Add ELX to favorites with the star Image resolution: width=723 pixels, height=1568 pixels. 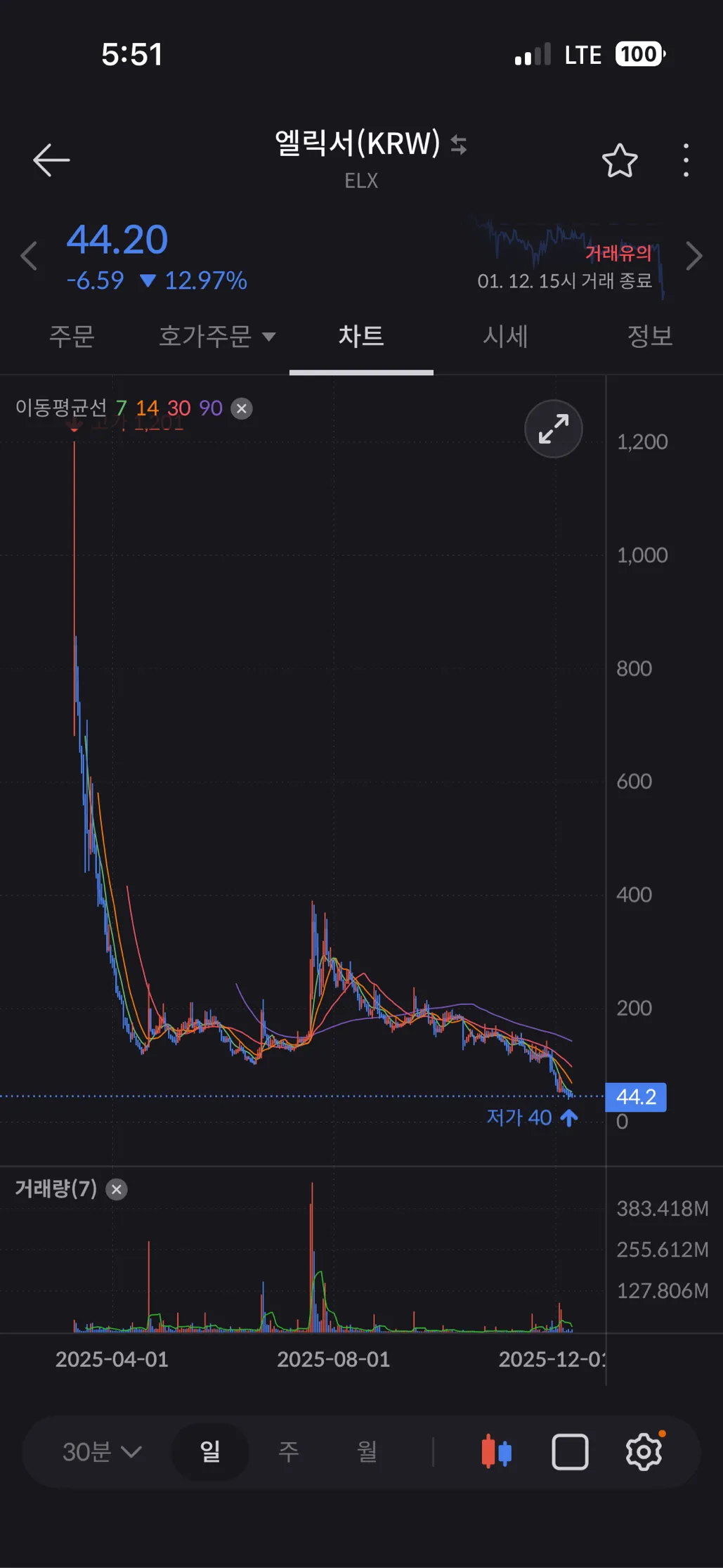pyautogui.click(x=620, y=160)
